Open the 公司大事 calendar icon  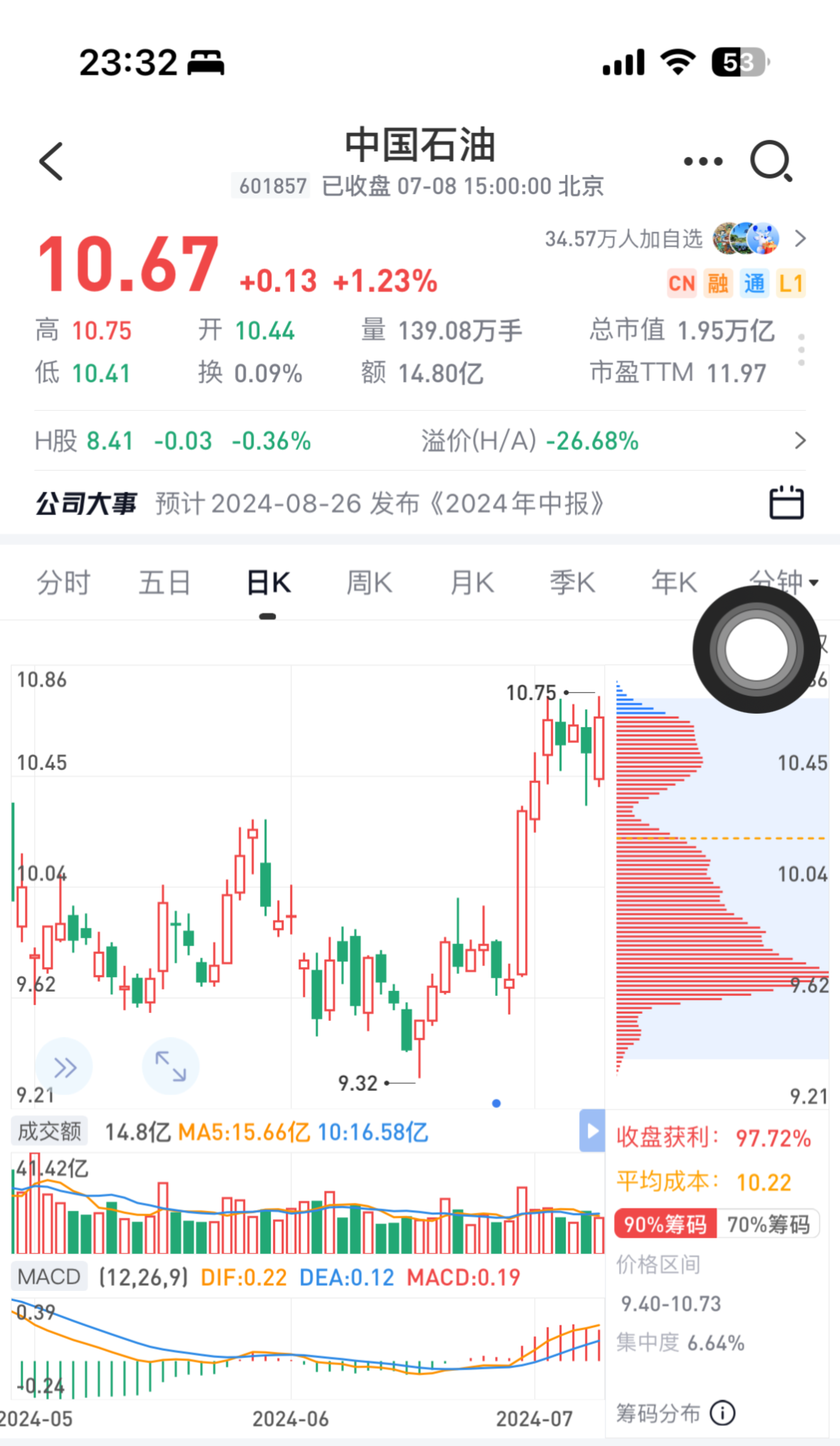tap(786, 503)
